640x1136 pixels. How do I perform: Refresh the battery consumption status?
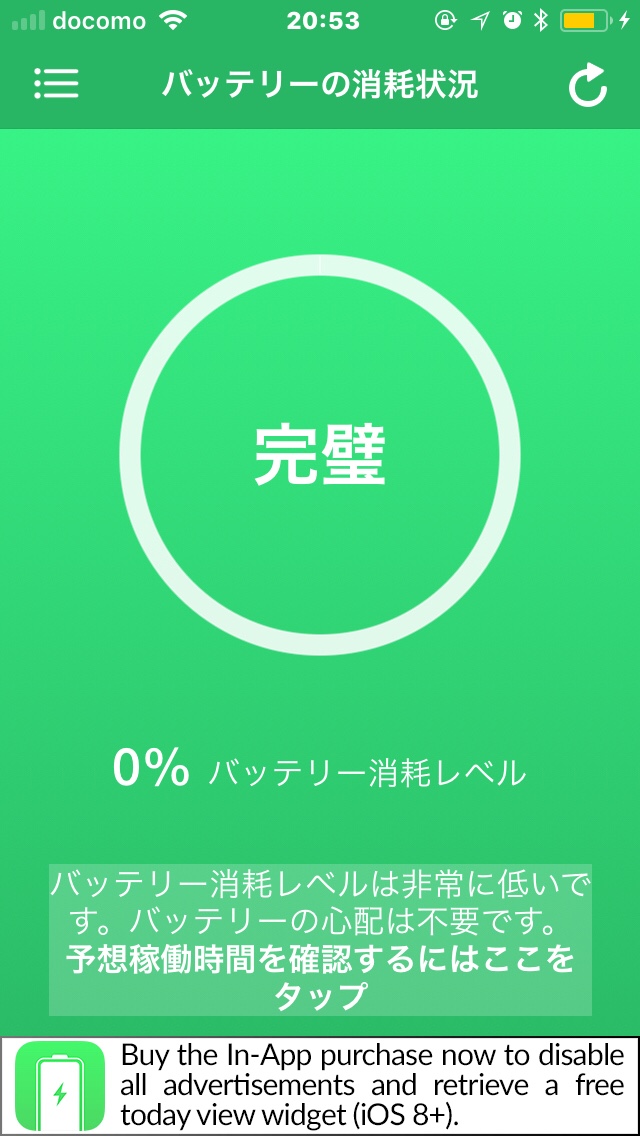point(587,85)
